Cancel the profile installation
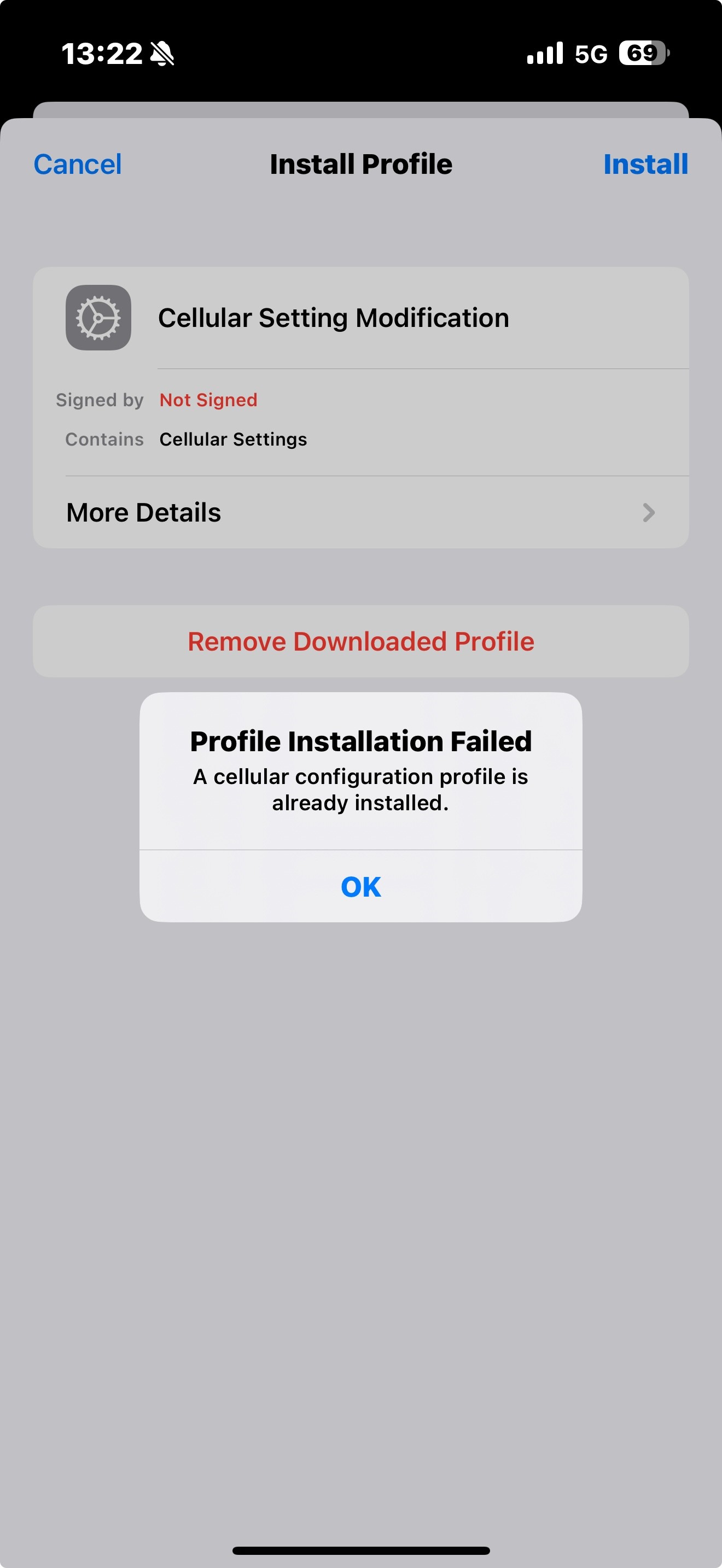Image resolution: width=722 pixels, height=1568 pixels. pos(77,165)
